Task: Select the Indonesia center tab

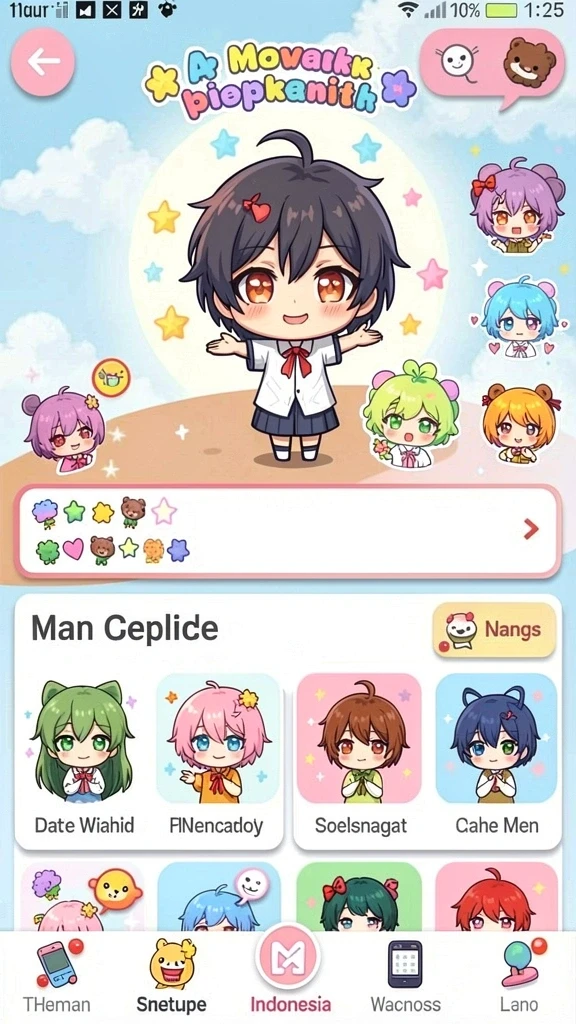Action: 288,974
